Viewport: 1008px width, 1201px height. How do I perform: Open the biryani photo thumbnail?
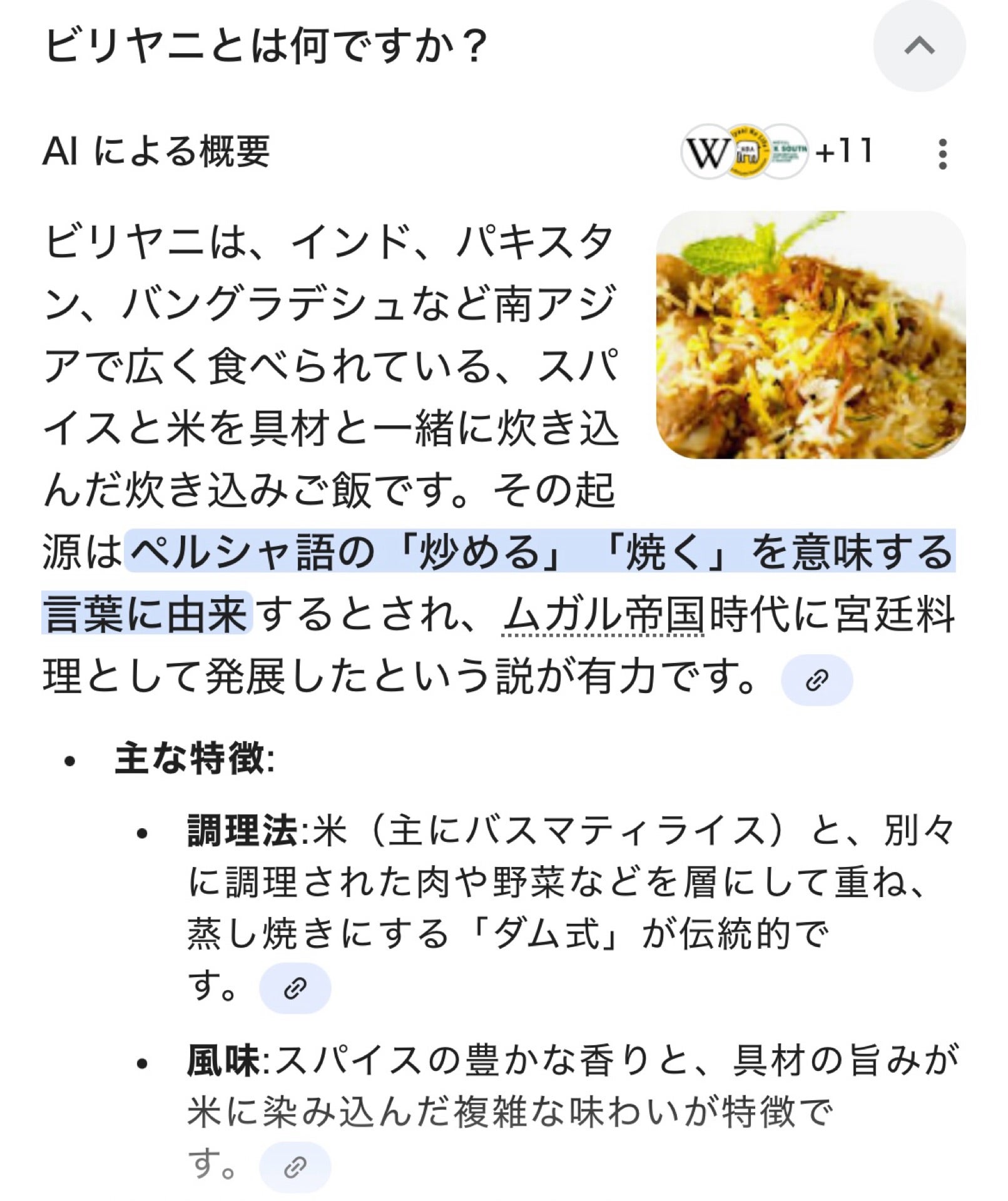[810, 335]
